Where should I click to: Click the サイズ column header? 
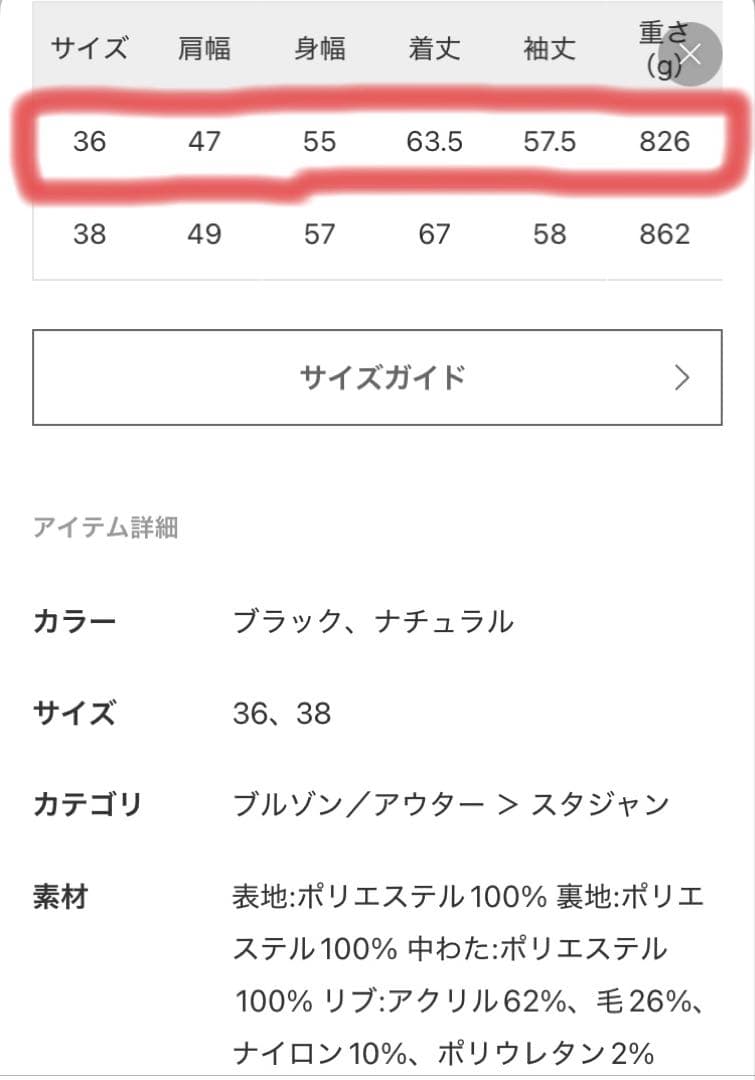pos(88,48)
